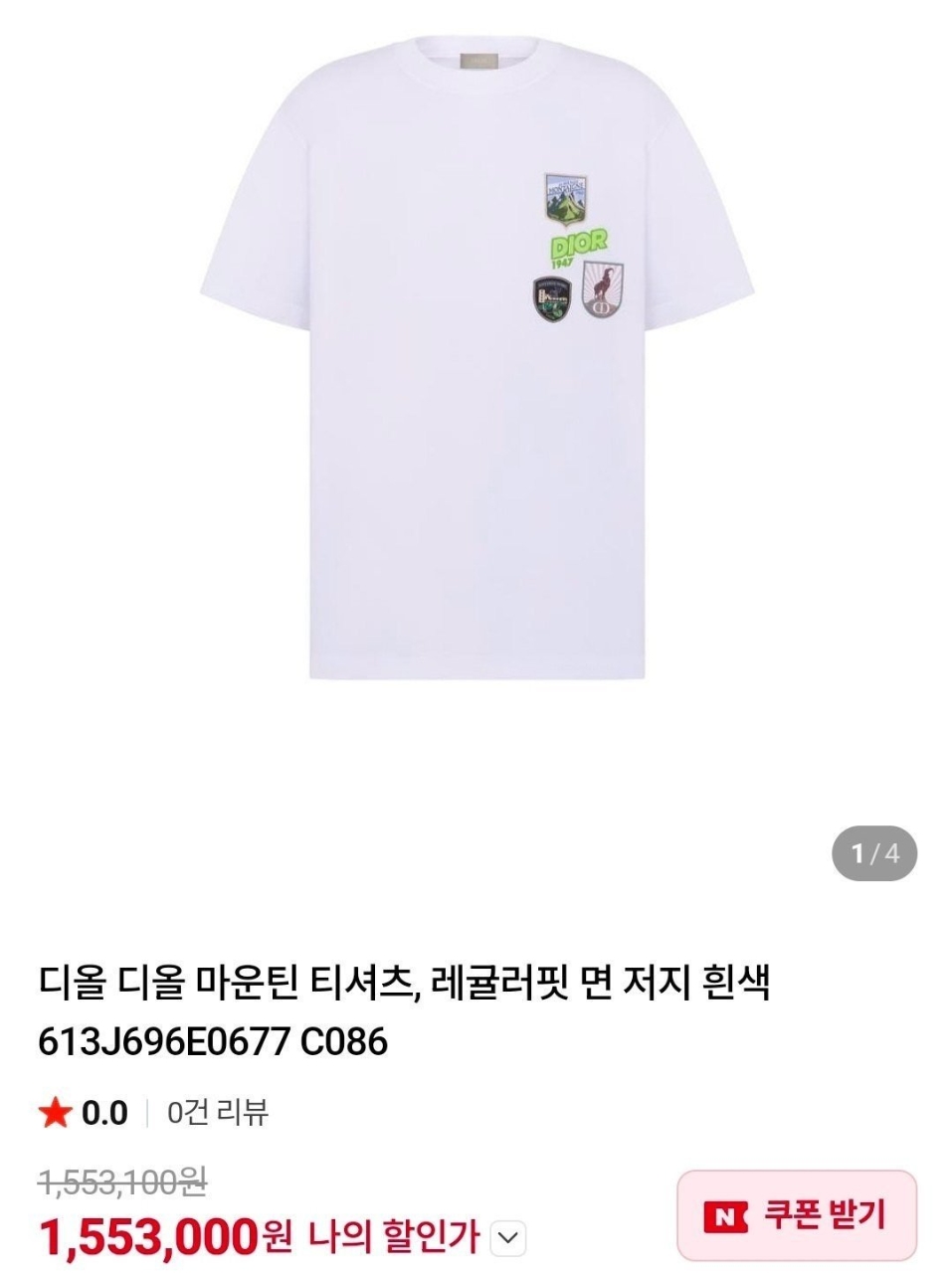Open the white Dior t-shirt product photo
The height and width of the screenshot is (1273, 952).
(476, 358)
